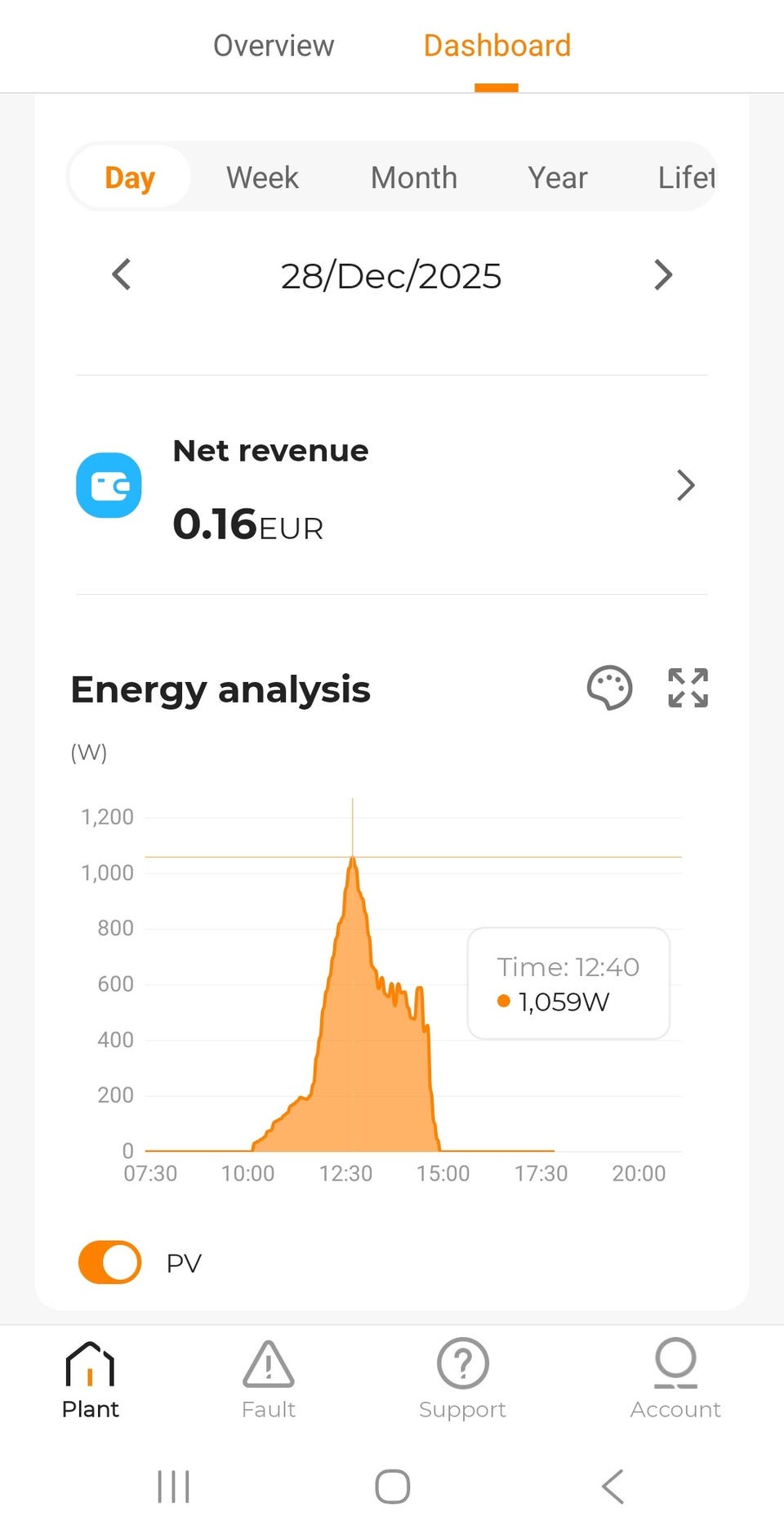Turn off the PV series toggle

point(109,1262)
